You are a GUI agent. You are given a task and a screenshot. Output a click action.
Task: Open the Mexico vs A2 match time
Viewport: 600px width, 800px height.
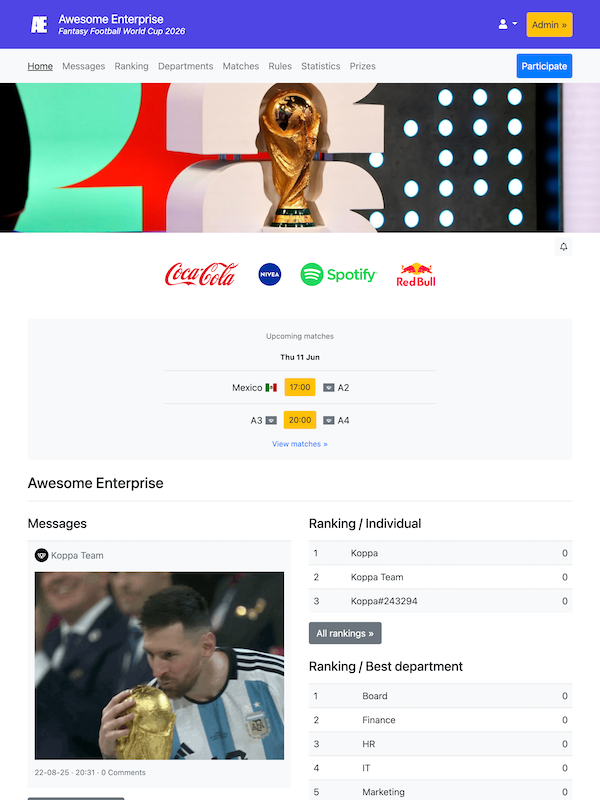click(x=300, y=387)
